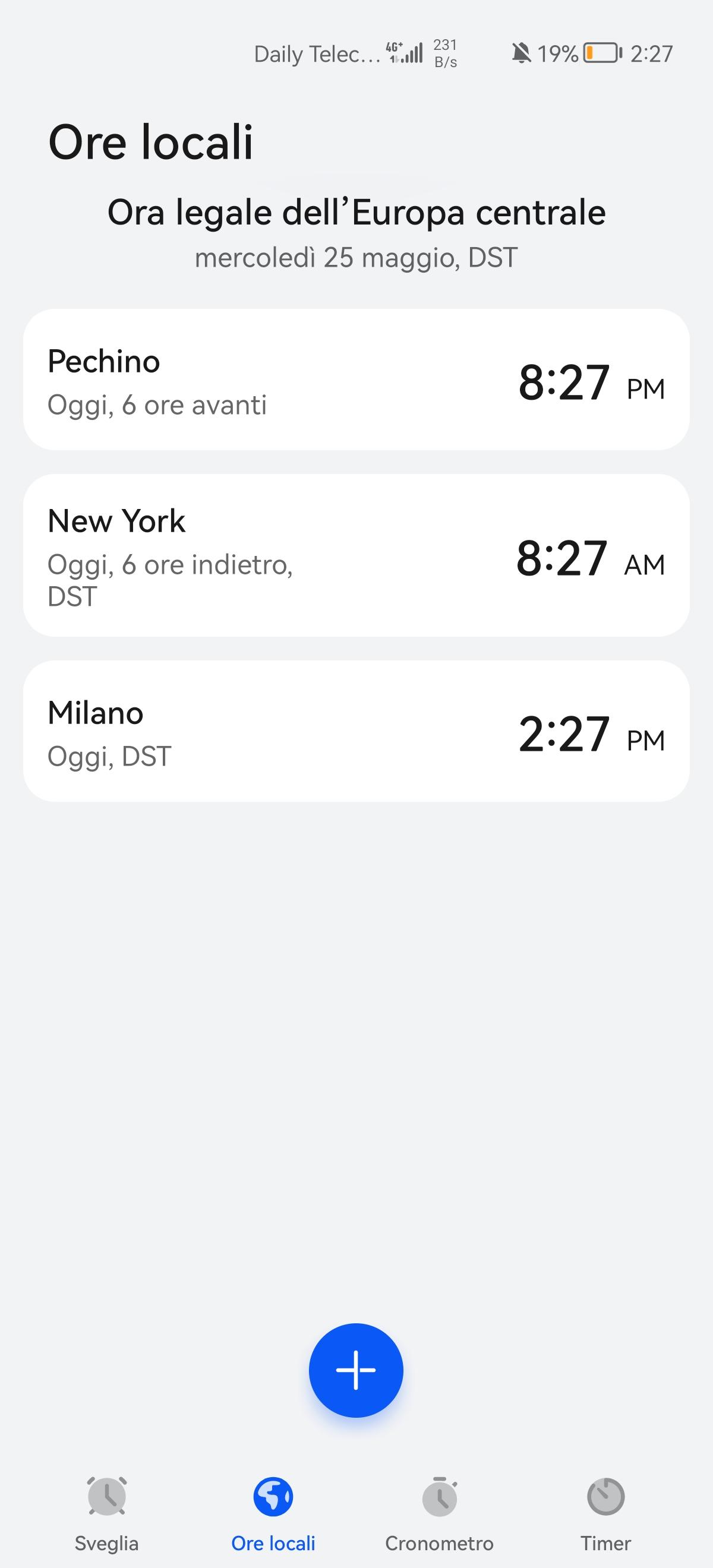The image size is (713, 1568).
Task: Tap the Ore locali heading
Action: (x=151, y=142)
